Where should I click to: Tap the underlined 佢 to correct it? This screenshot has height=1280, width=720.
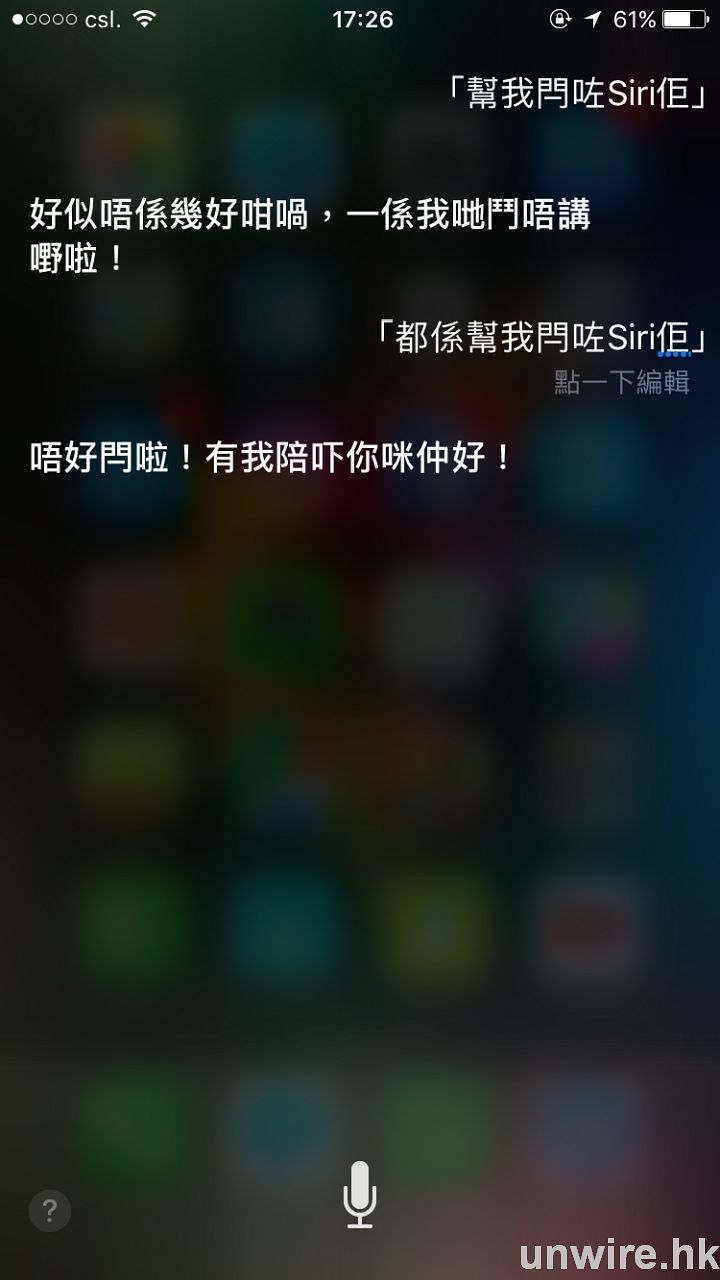click(x=674, y=340)
